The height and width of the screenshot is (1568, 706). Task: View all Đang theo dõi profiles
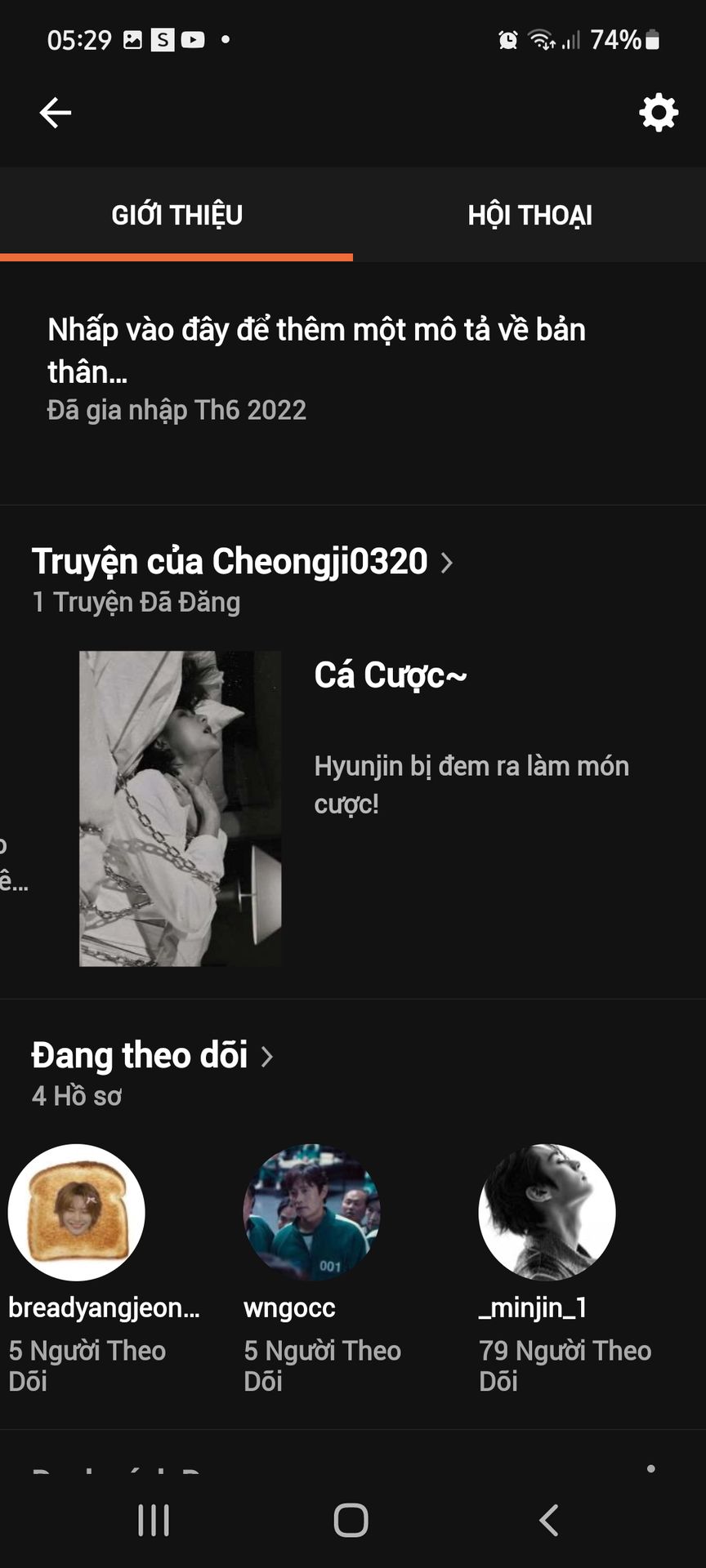point(152,1055)
